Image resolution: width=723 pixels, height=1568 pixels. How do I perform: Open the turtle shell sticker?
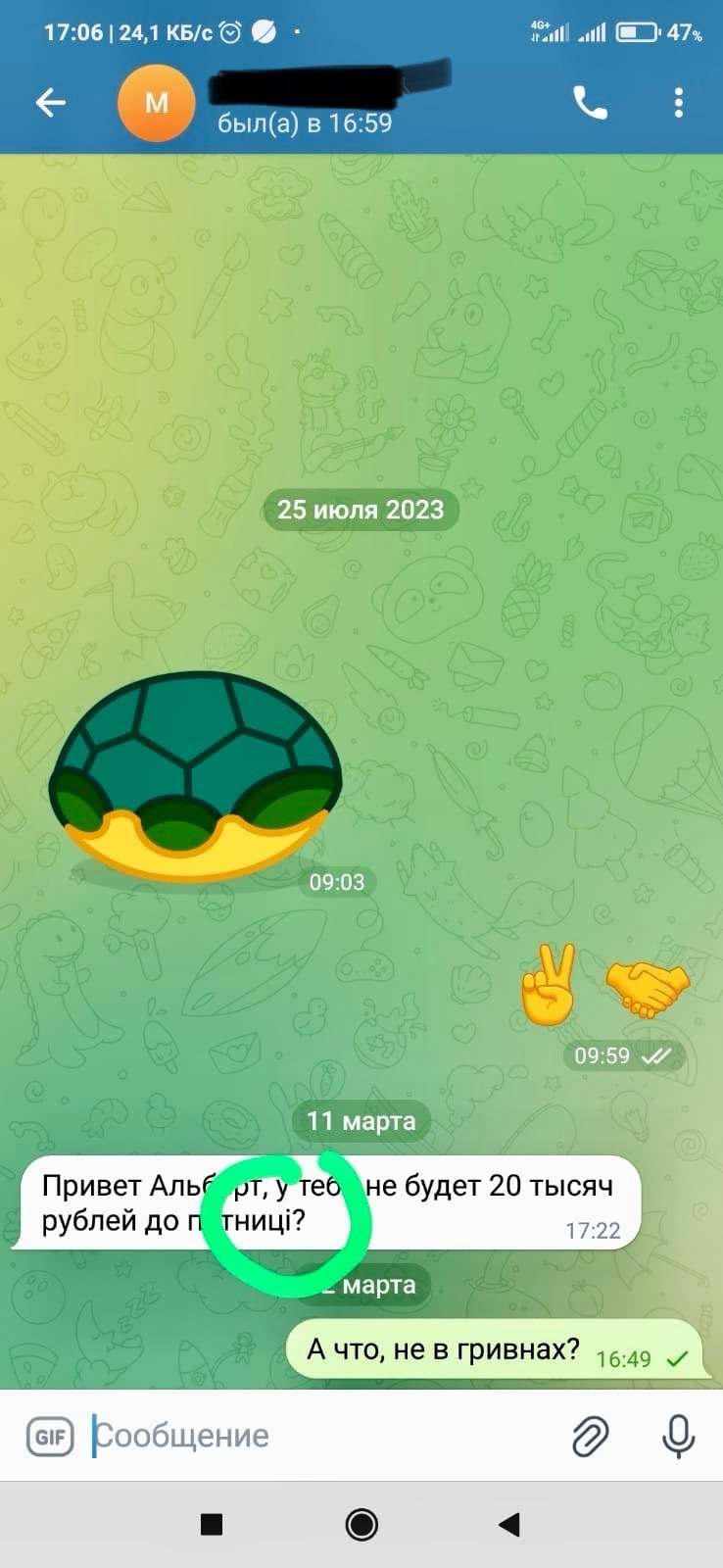[196, 776]
